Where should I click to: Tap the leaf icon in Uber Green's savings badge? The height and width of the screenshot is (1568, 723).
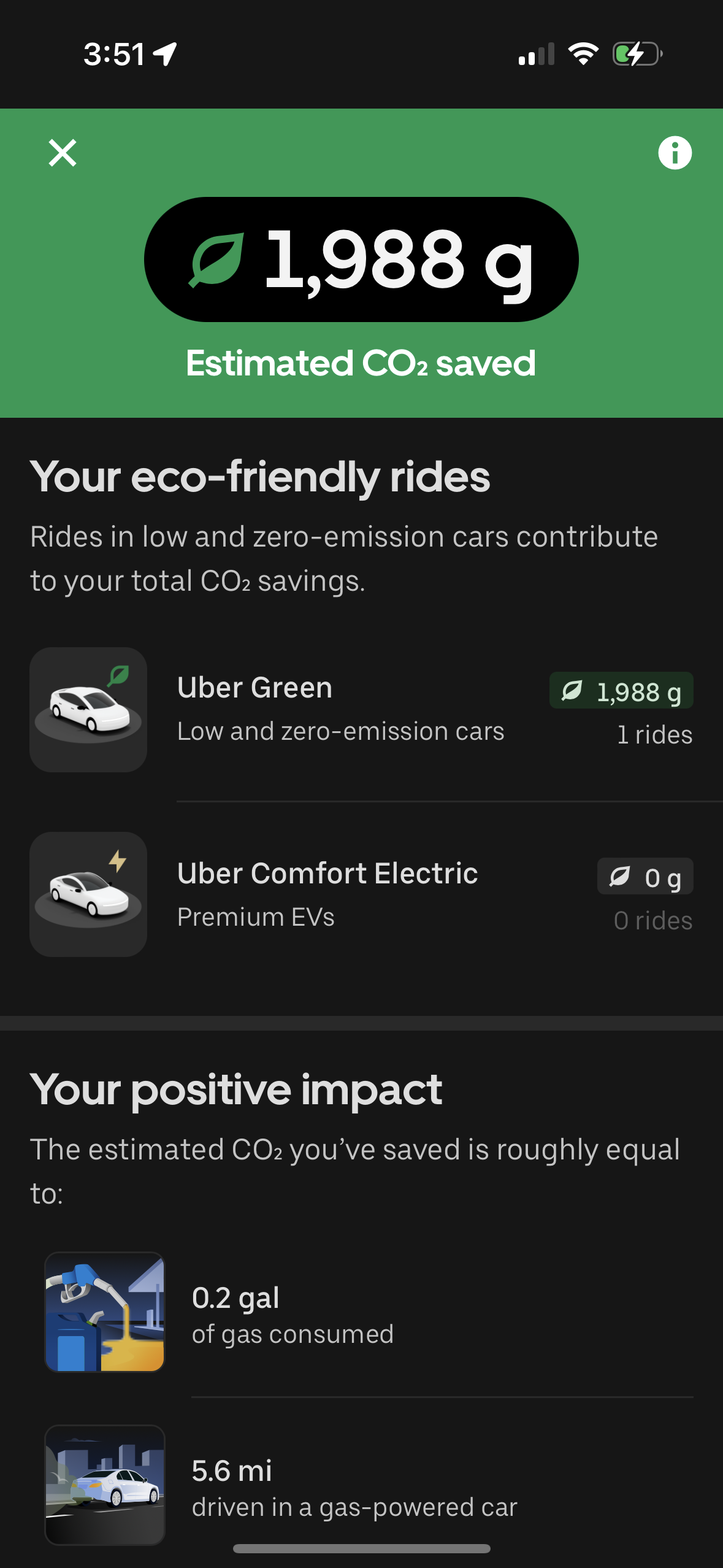(x=572, y=692)
